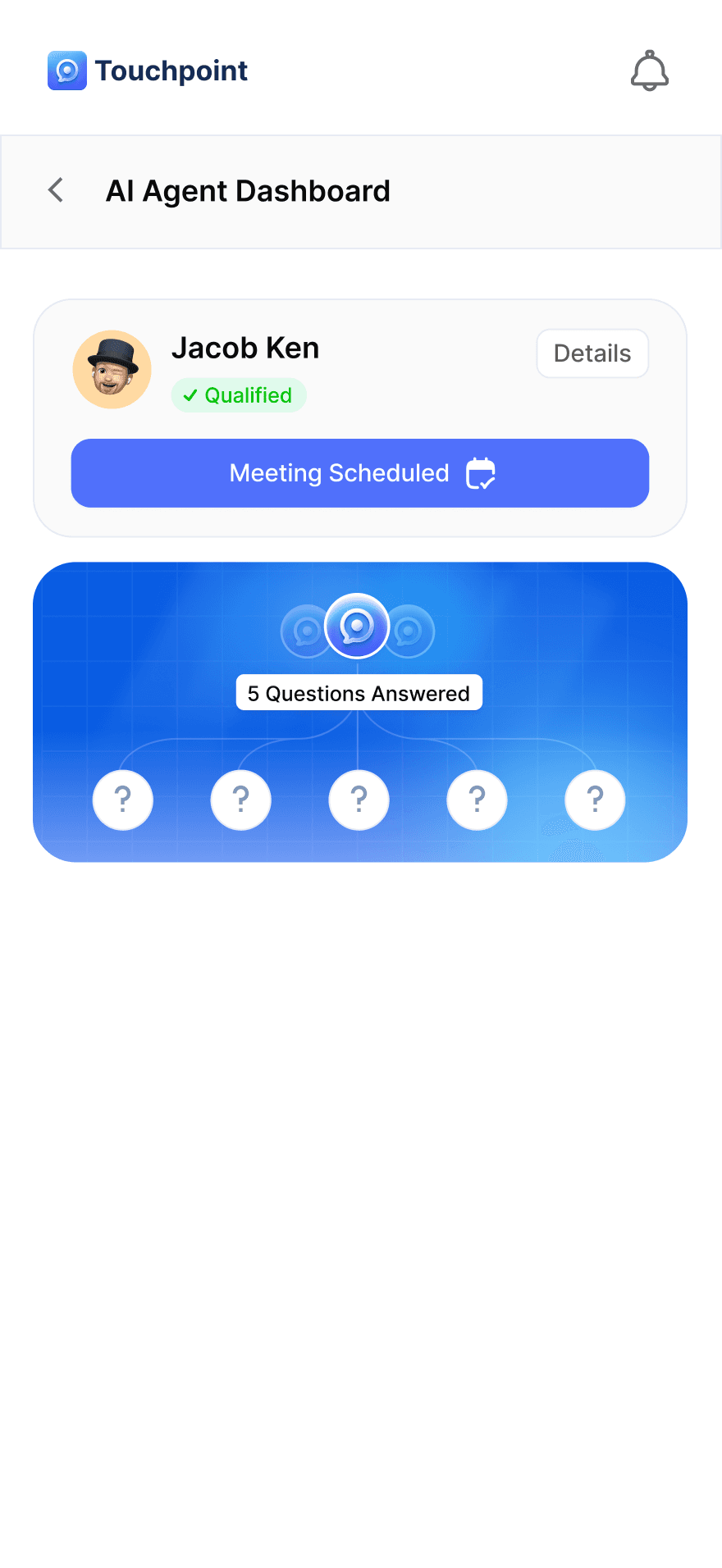This screenshot has width=722, height=1568.
Task: Open Jacob Ken's Details
Action: coord(592,353)
